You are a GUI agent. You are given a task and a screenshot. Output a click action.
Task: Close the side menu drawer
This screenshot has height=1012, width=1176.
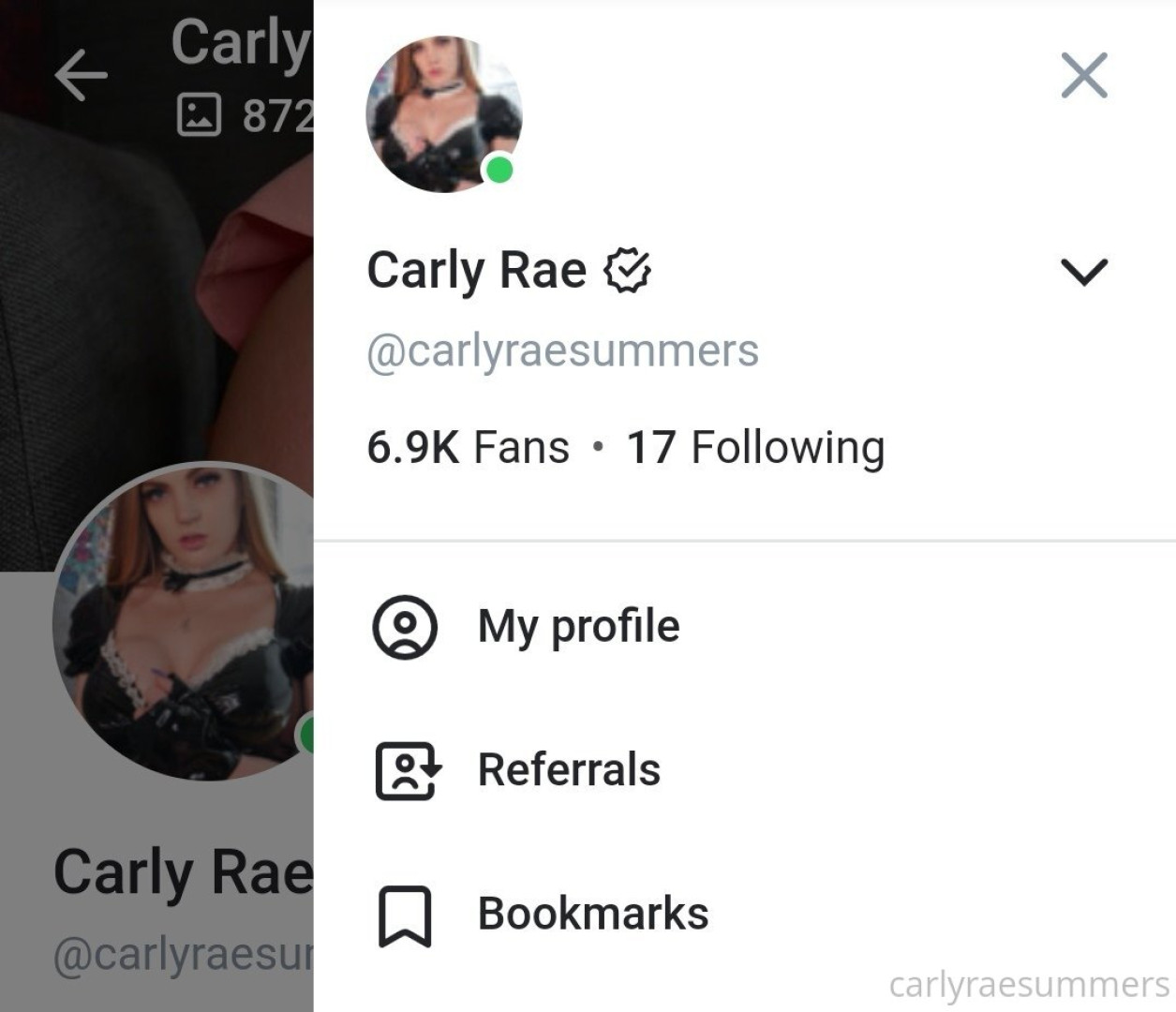[1084, 75]
